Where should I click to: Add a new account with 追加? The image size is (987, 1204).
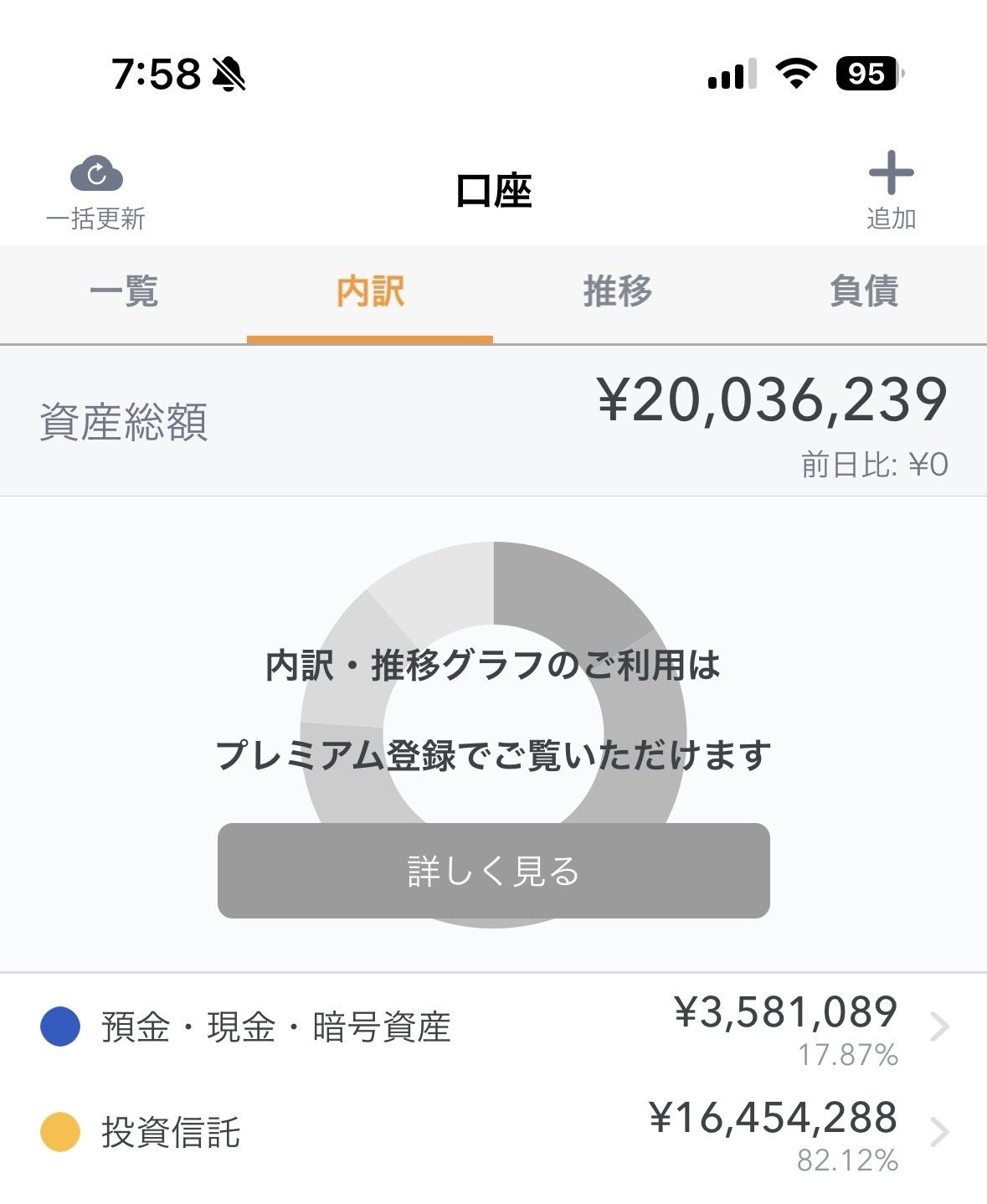point(891,189)
